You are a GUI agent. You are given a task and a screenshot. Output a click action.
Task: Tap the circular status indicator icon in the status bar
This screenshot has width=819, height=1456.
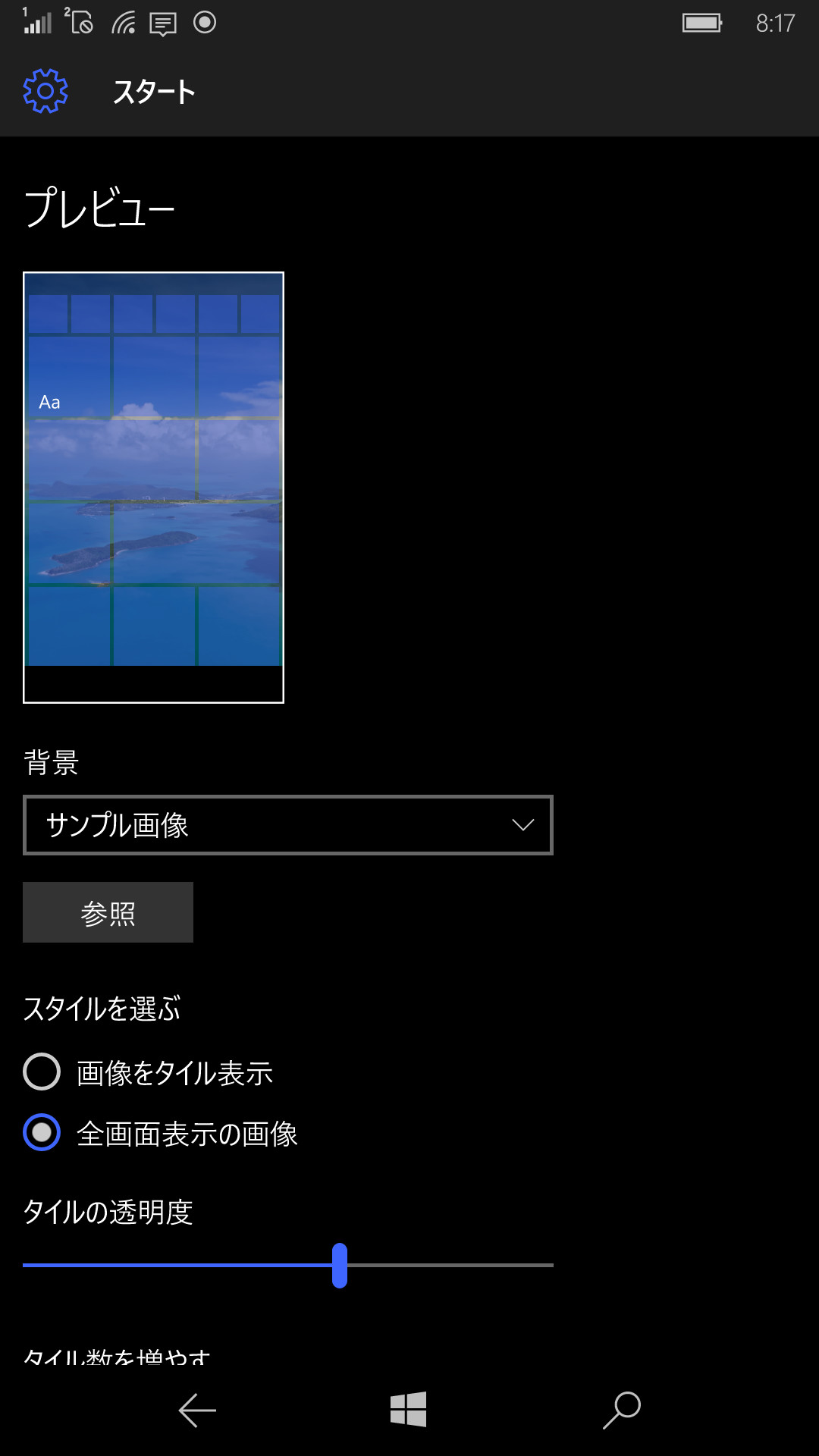(203, 24)
